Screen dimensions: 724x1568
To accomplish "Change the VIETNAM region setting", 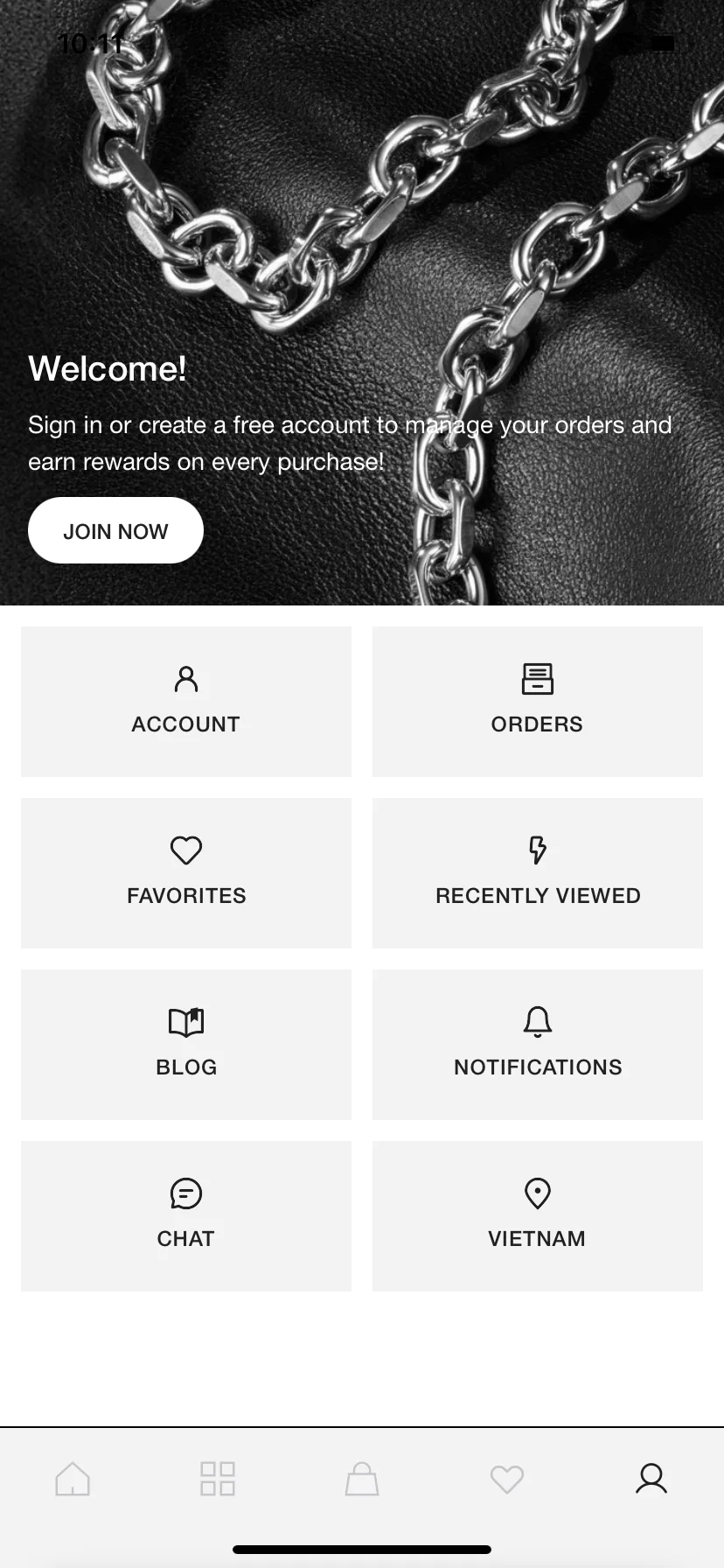I will pos(538,1216).
